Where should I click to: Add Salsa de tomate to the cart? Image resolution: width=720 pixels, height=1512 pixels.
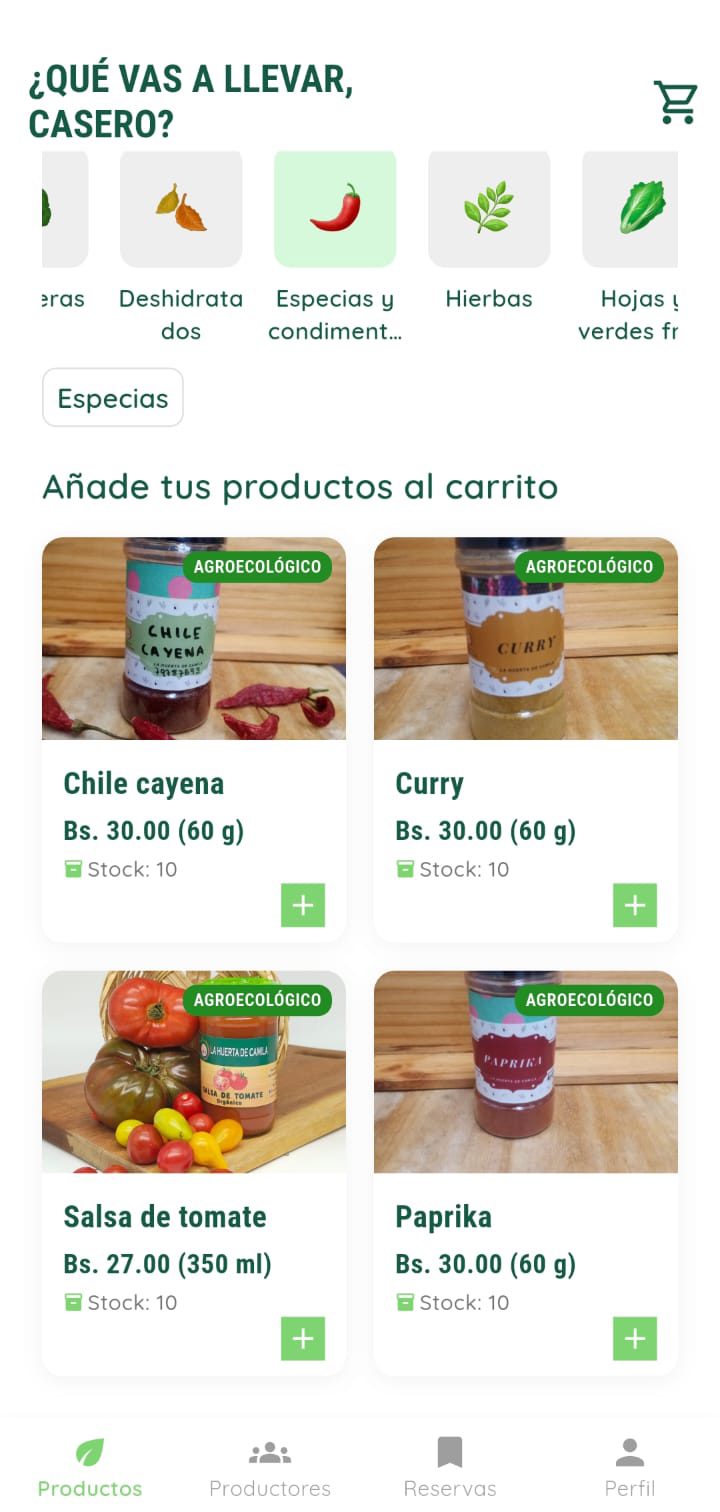point(303,1338)
